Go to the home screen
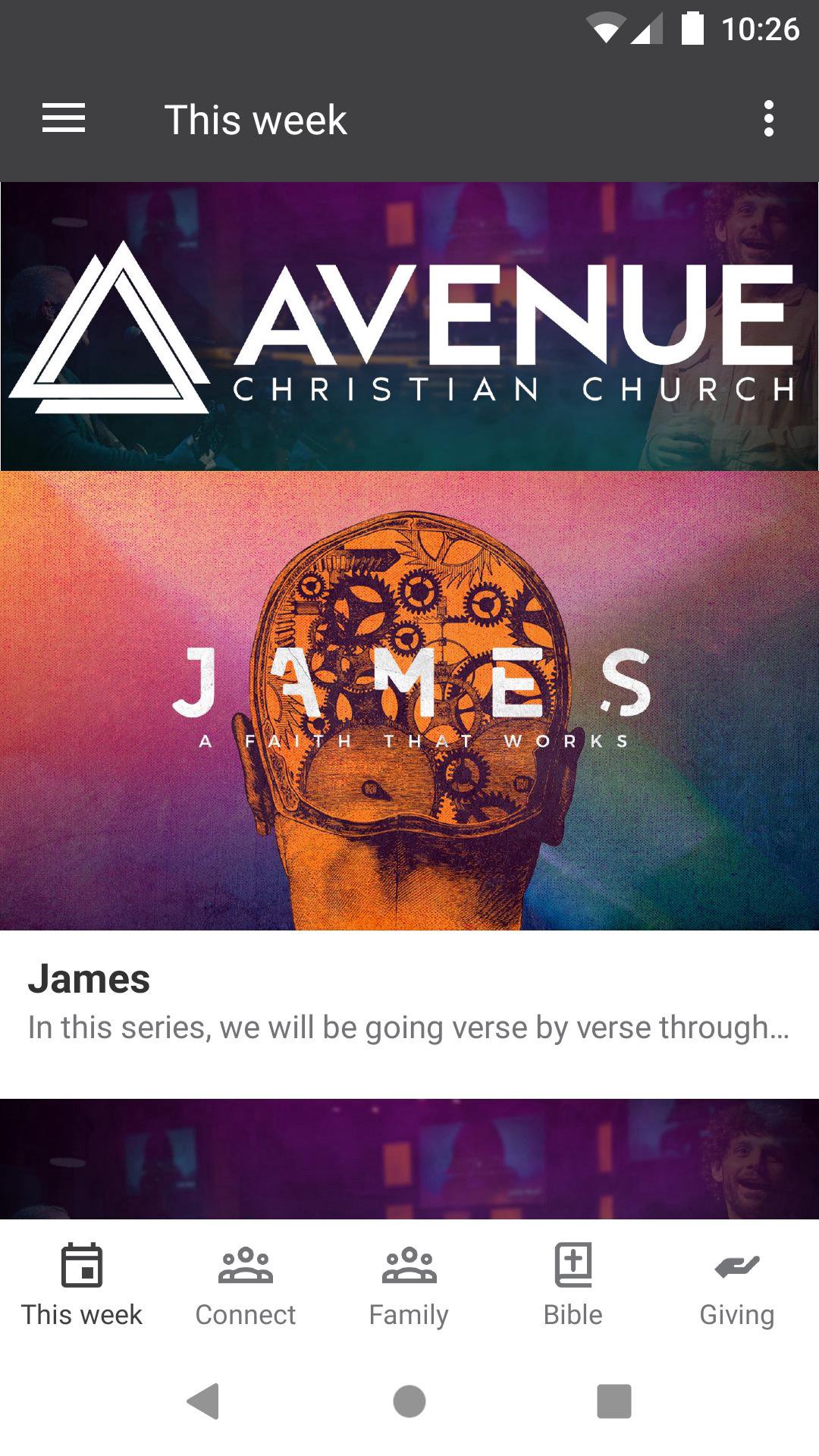The width and height of the screenshot is (819, 1456). click(409, 1401)
